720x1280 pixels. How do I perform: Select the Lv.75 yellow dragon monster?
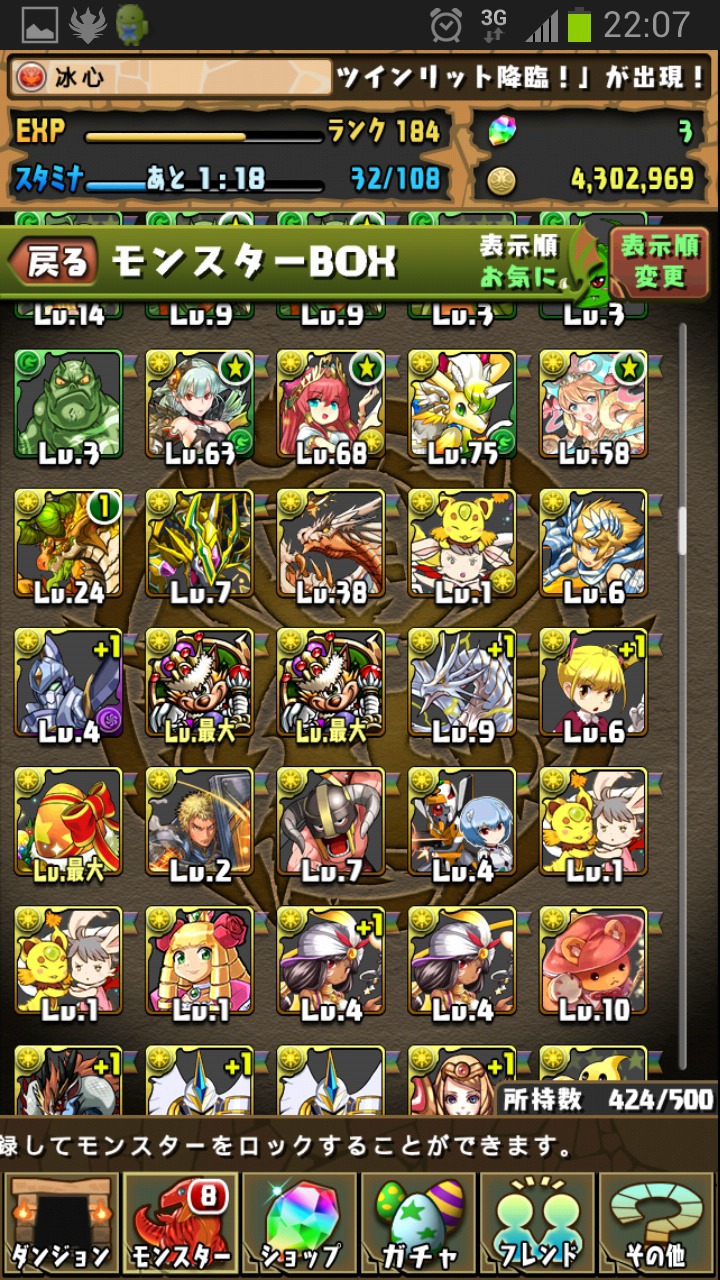[x=462, y=407]
